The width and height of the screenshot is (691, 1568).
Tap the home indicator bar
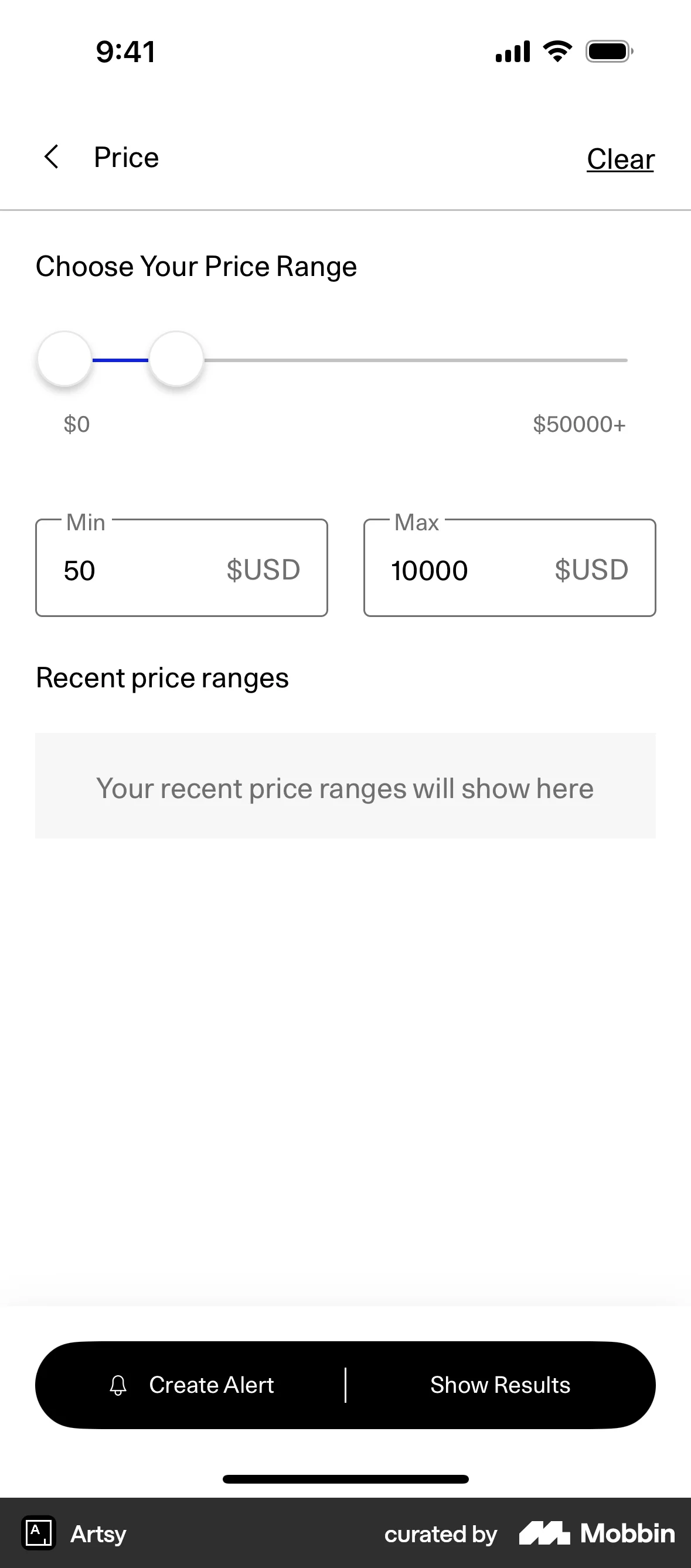[345, 1478]
